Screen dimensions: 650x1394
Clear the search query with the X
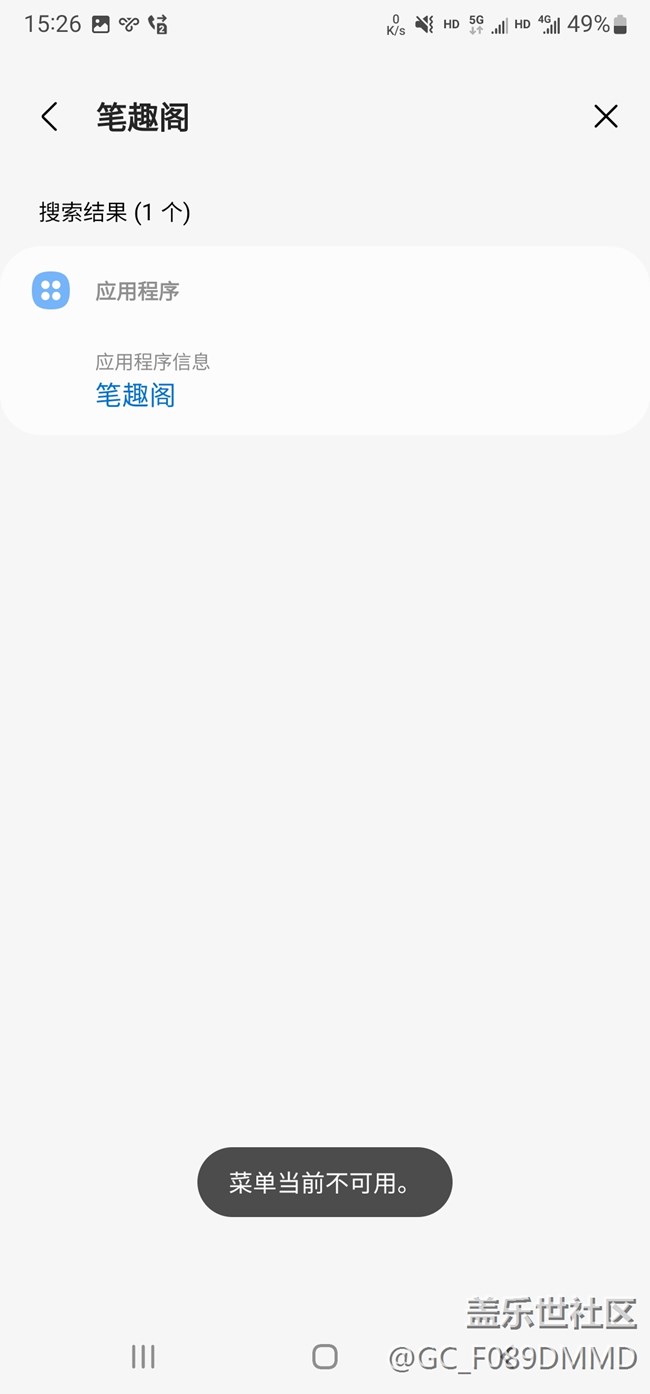pyautogui.click(x=605, y=117)
